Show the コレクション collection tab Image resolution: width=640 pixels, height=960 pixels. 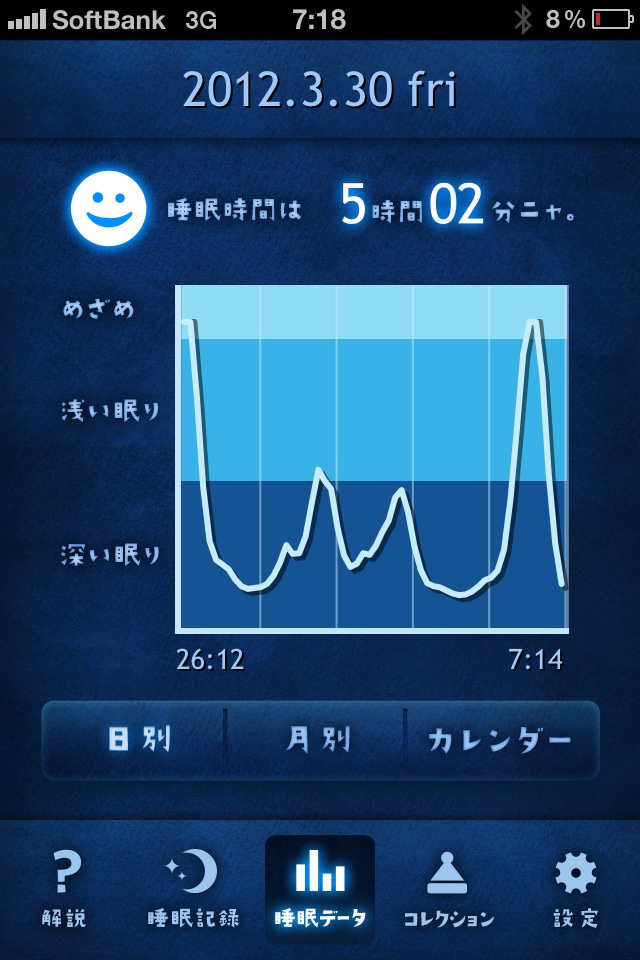[x=448, y=890]
